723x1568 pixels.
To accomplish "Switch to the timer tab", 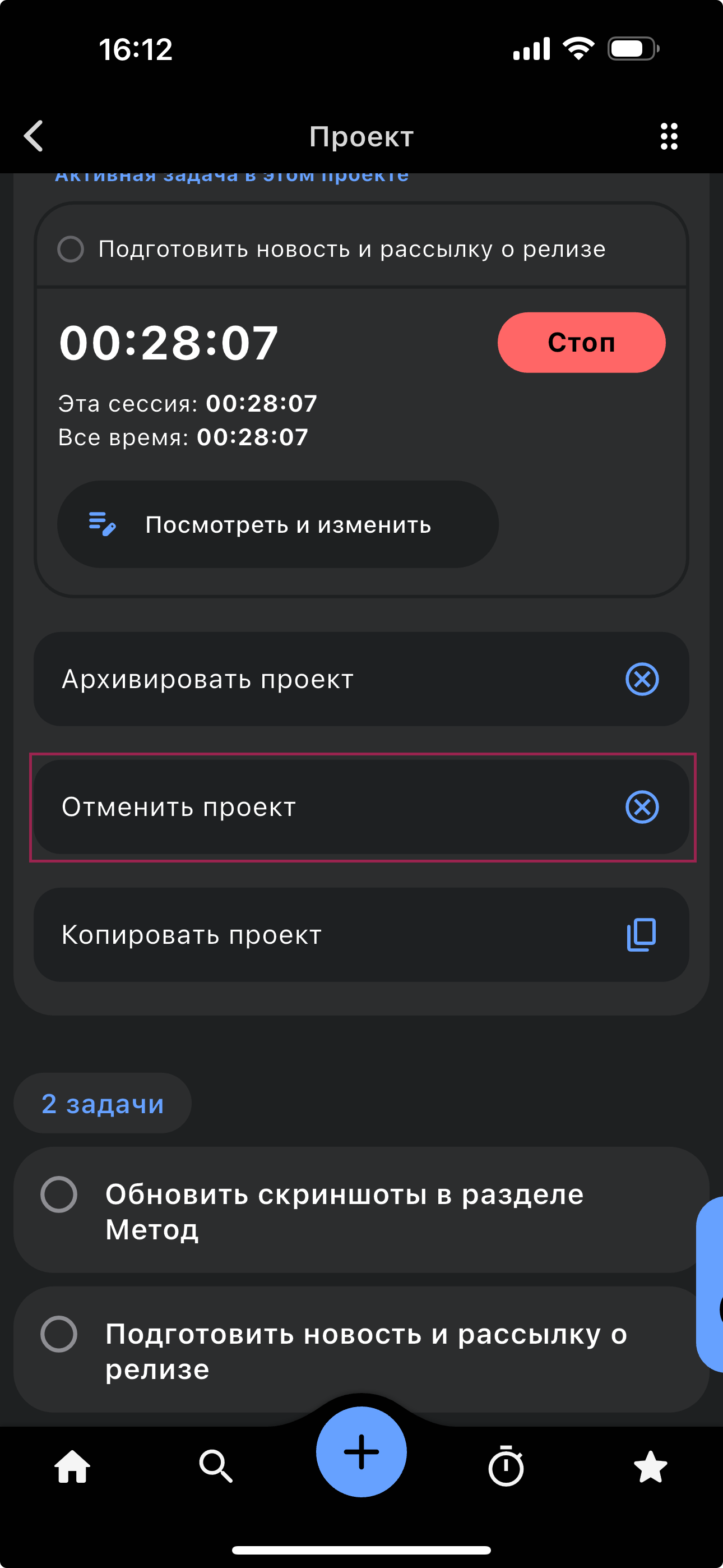I will (x=506, y=1467).
